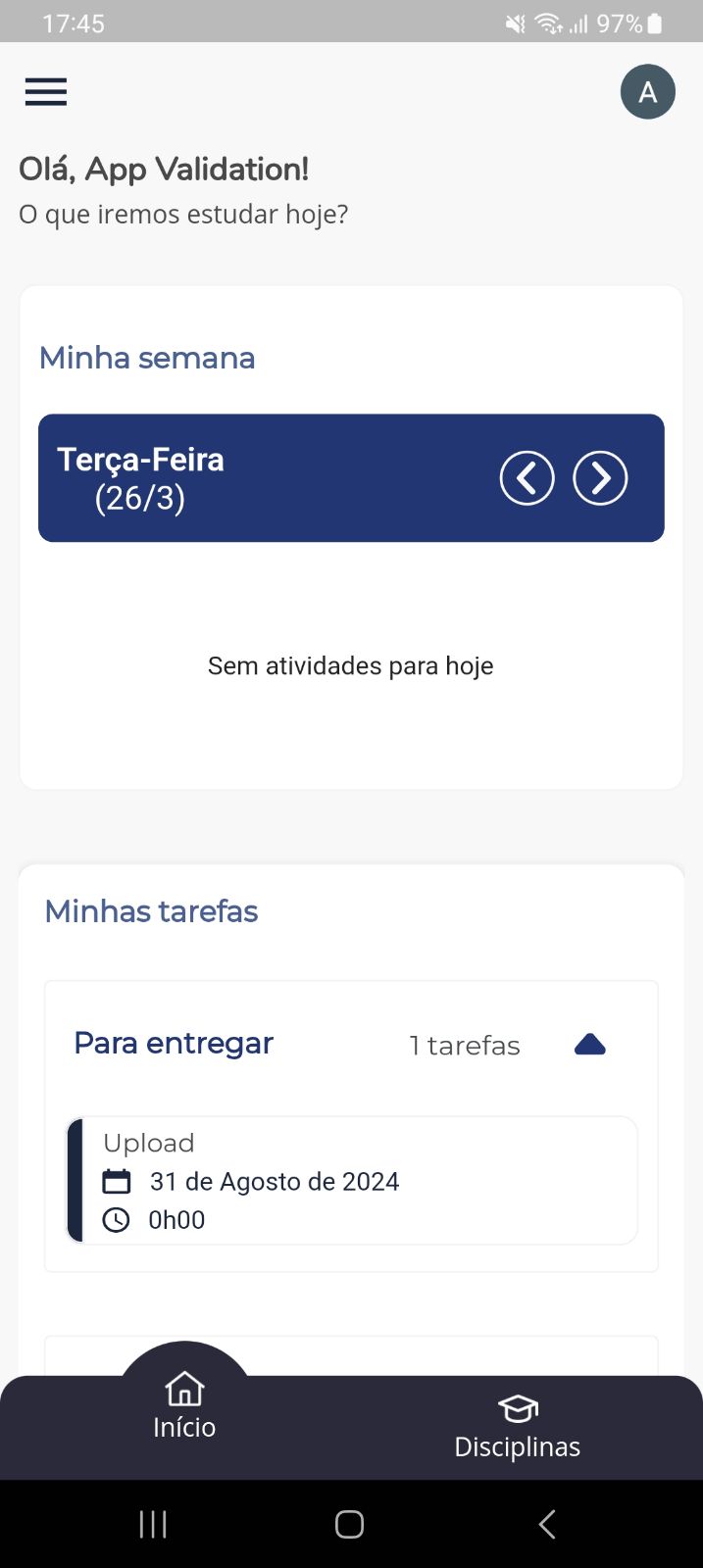The height and width of the screenshot is (1568, 703).
Task: Go to the next day in Minha semana
Action: (600, 478)
